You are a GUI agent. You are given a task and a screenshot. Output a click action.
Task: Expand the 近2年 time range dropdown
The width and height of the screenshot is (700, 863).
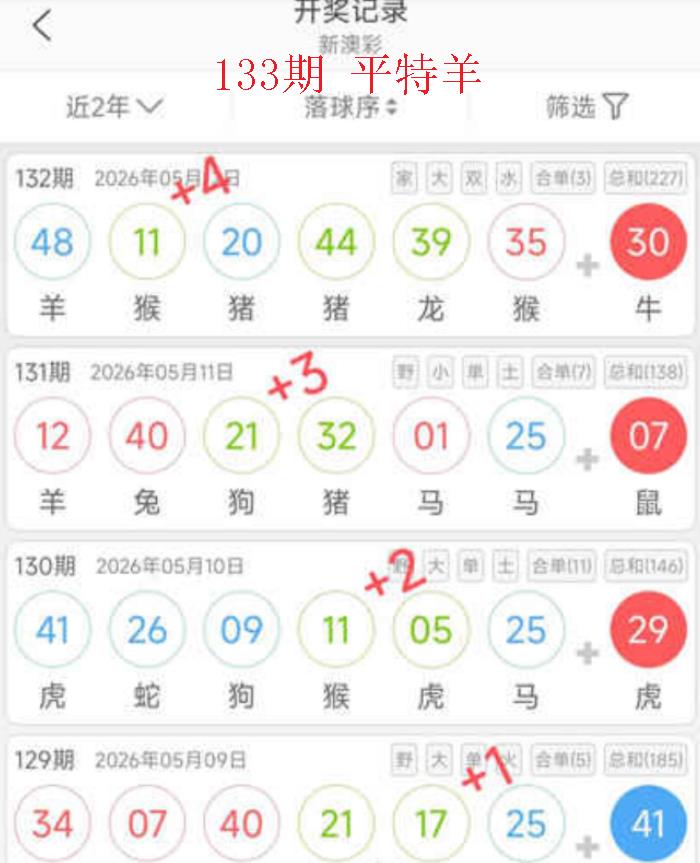point(114,106)
